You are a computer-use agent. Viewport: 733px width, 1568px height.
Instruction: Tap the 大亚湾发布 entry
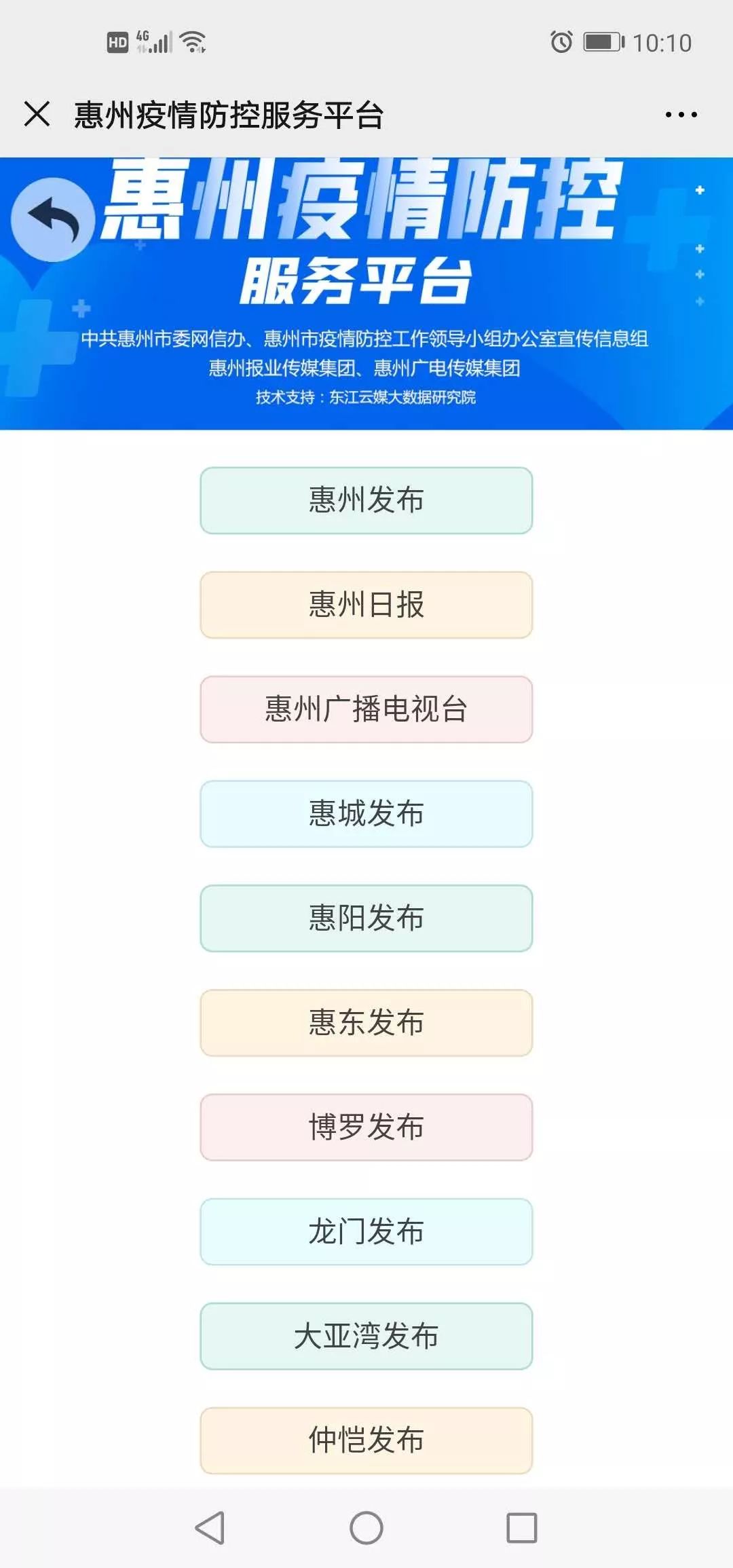366,1337
